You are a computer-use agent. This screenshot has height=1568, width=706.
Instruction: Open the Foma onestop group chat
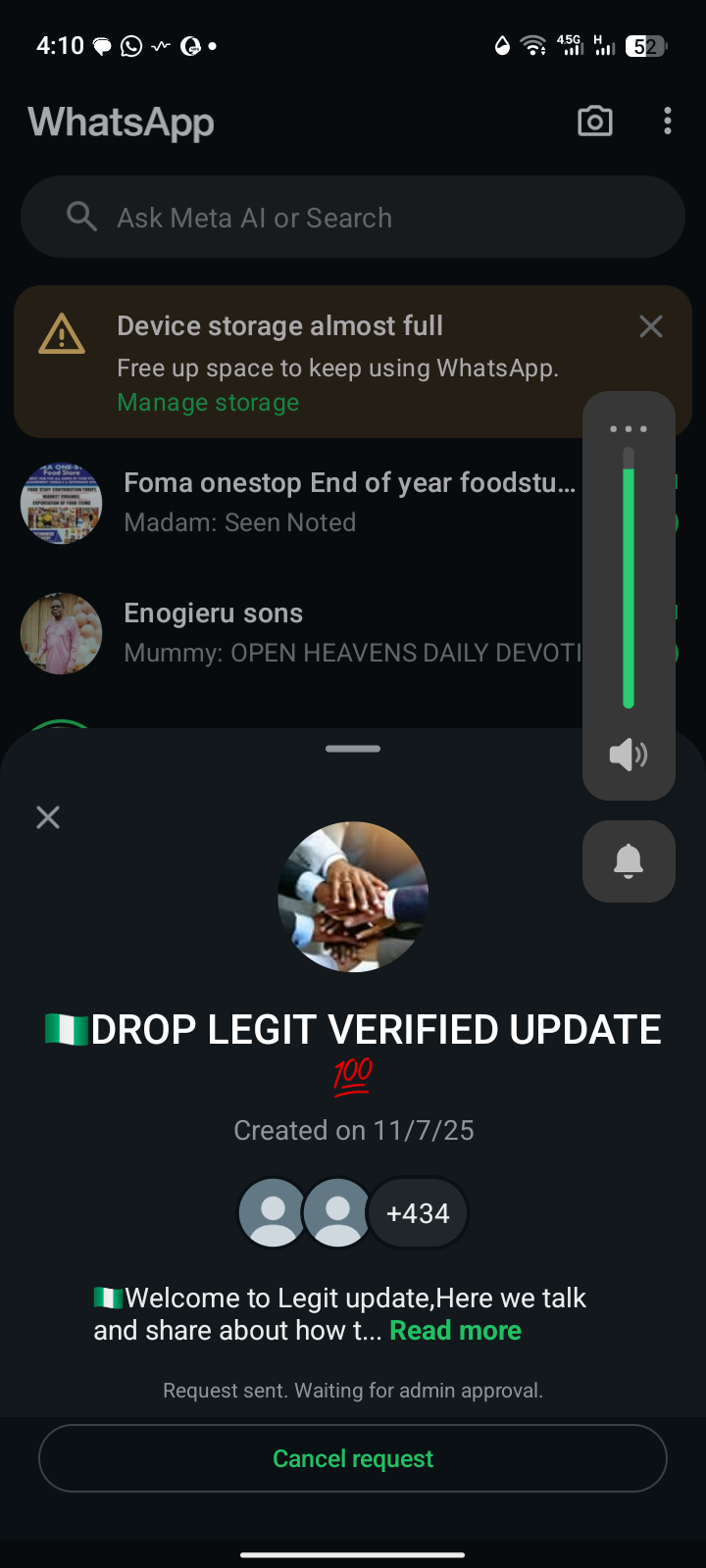pyautogui.click(x=294, y=503)
